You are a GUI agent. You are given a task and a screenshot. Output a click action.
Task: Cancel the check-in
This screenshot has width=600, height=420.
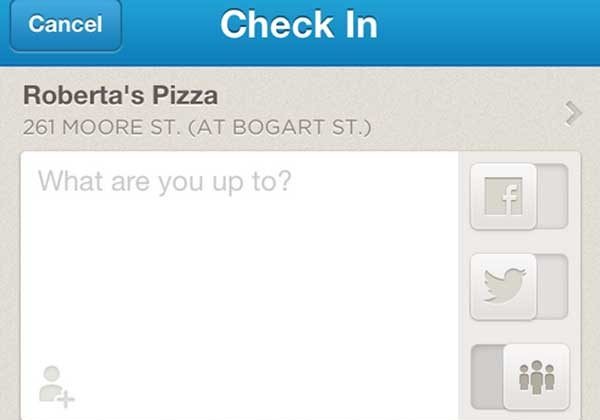[65, 25]
